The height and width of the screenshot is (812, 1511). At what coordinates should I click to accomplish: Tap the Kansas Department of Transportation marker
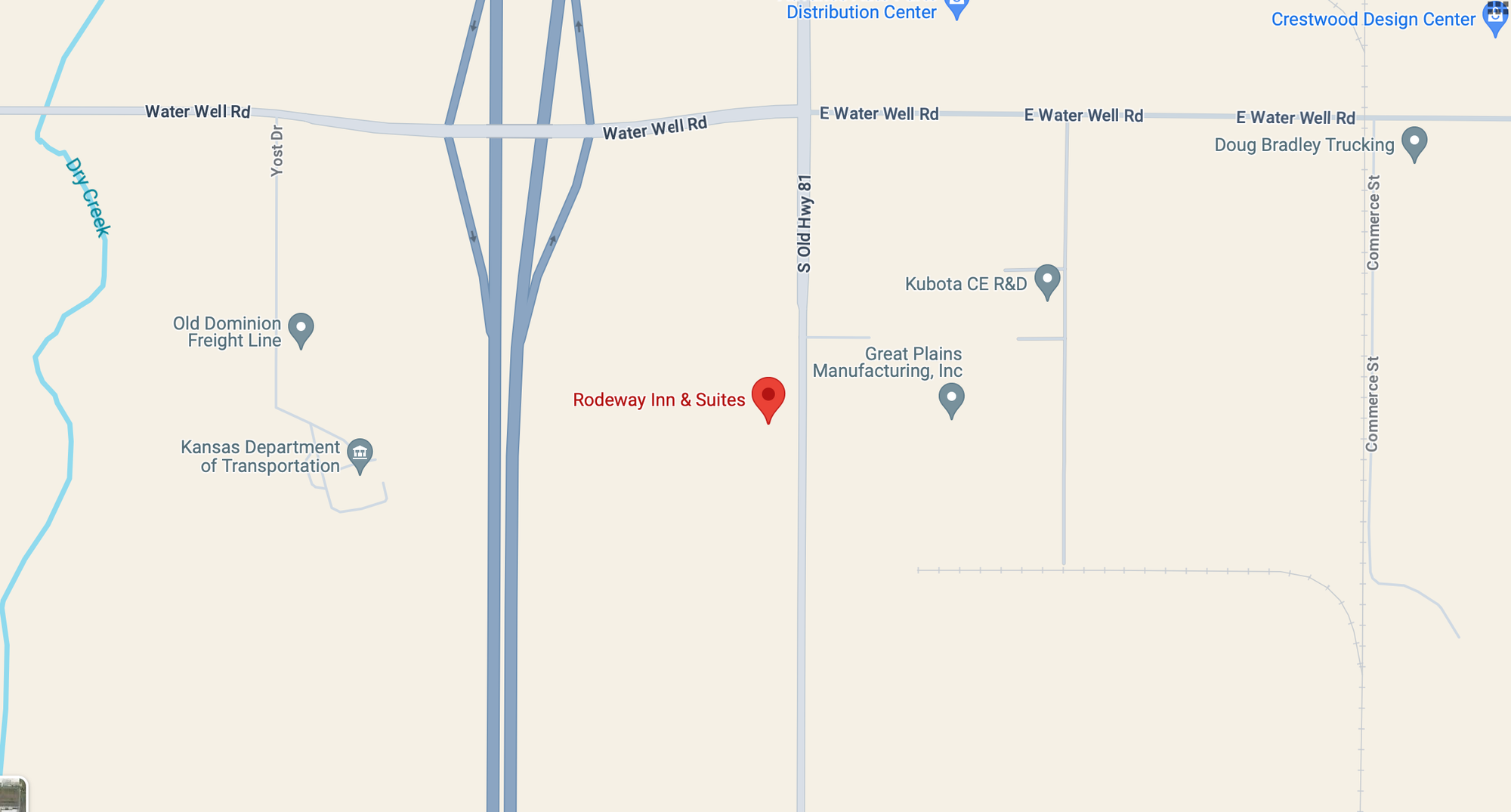(x=360, y=454)
